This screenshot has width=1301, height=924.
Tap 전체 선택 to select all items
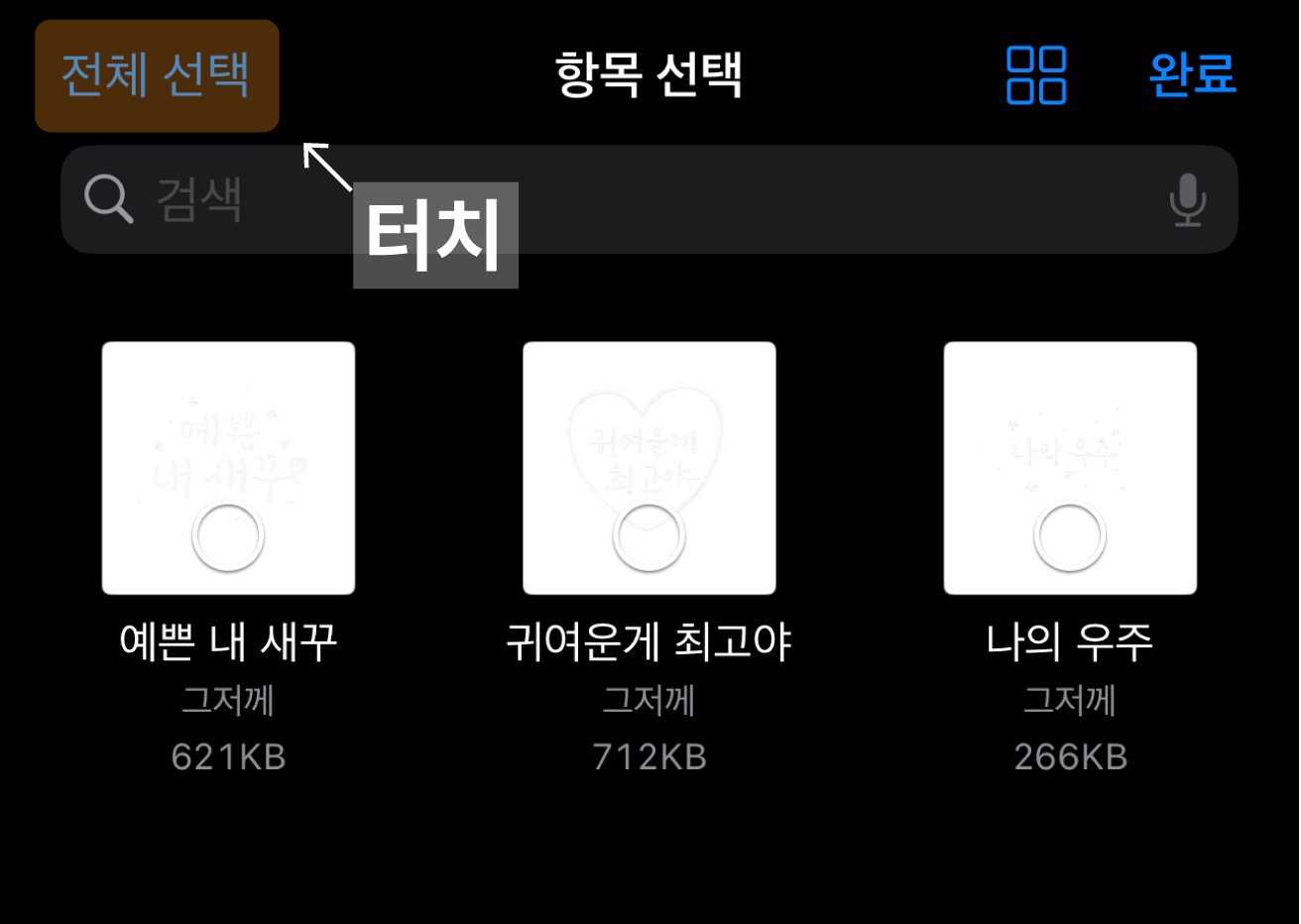[157, 75]
